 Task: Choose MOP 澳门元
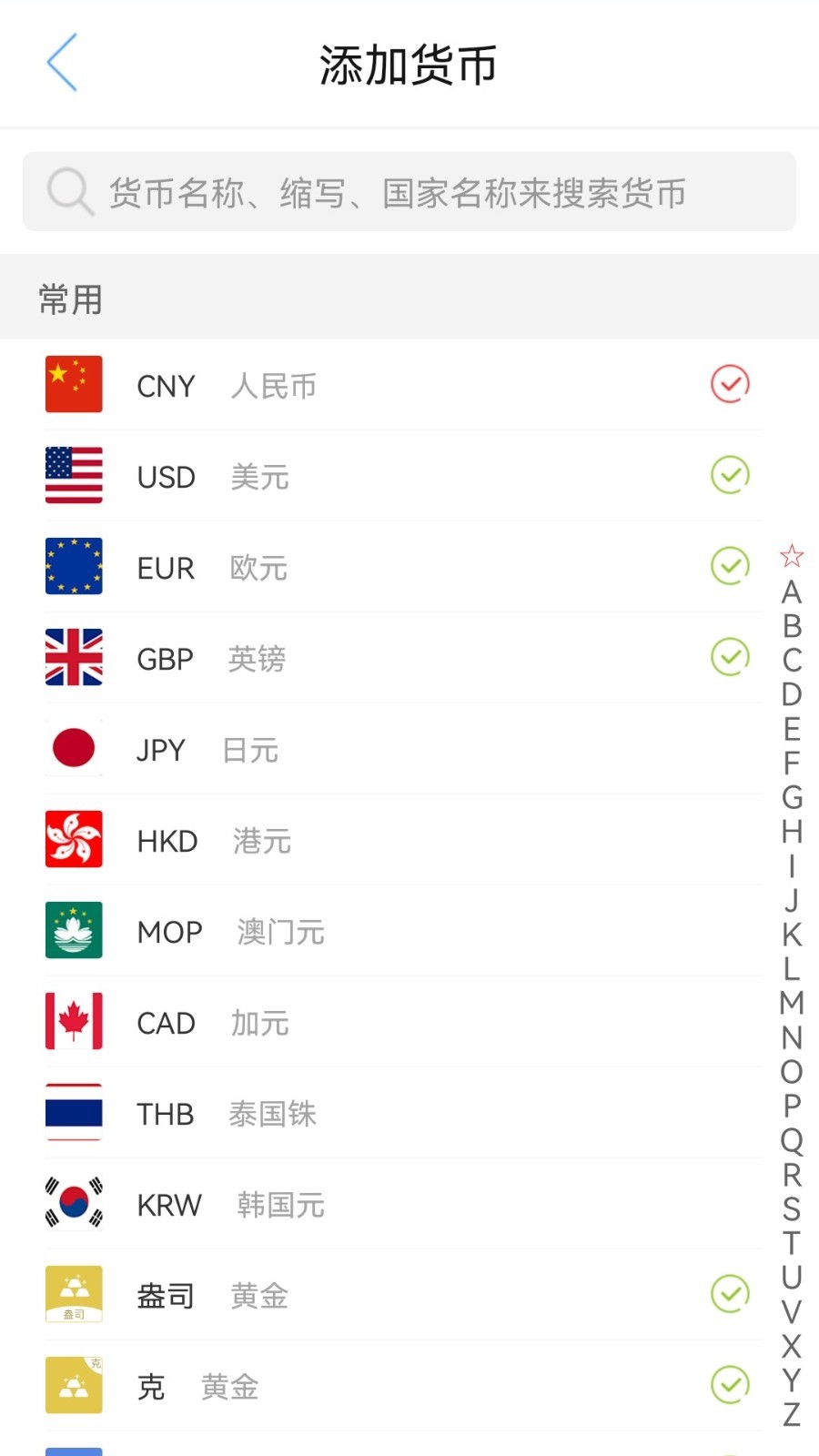click(x=403, y=930)
